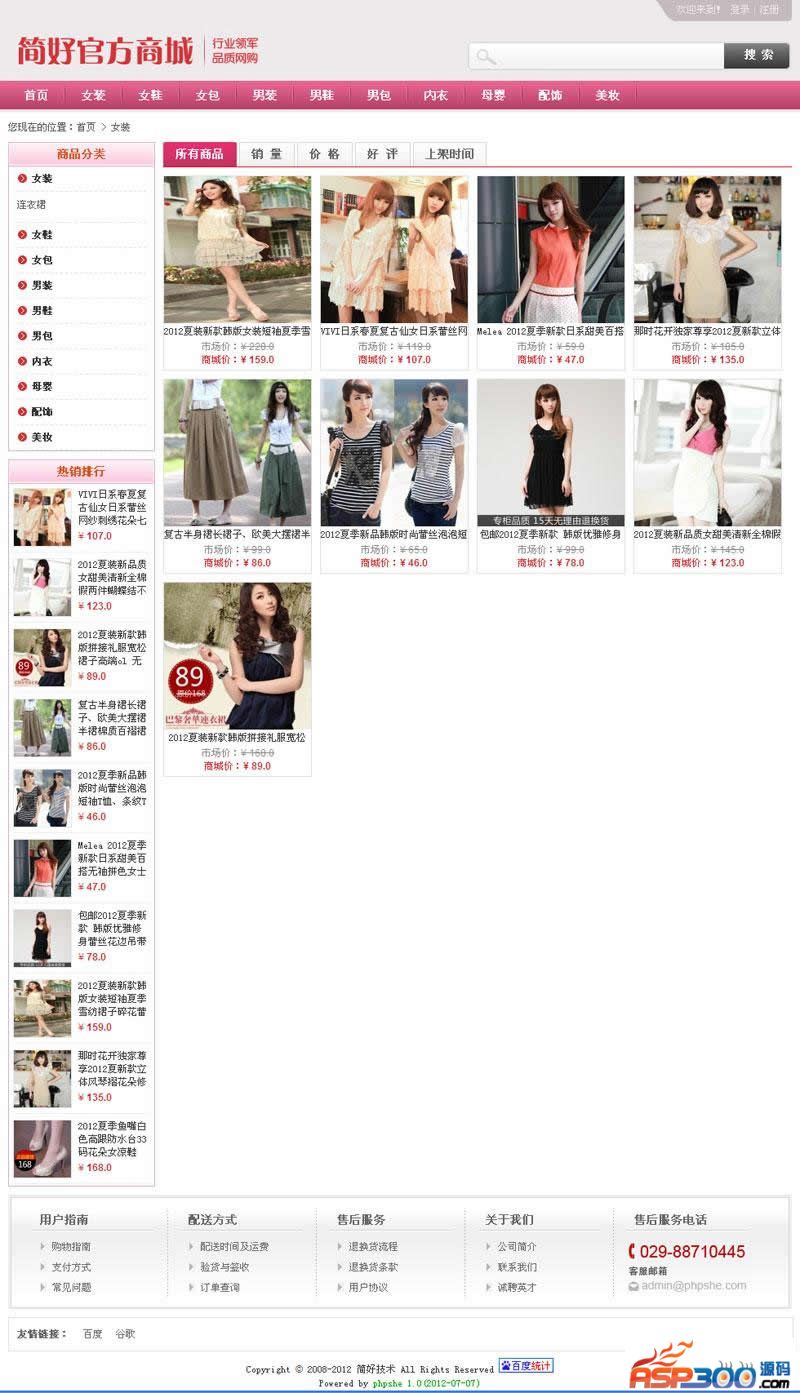Open the 购物指南 footer link
The image size is (800, 1393).
tap(71, 1246)
